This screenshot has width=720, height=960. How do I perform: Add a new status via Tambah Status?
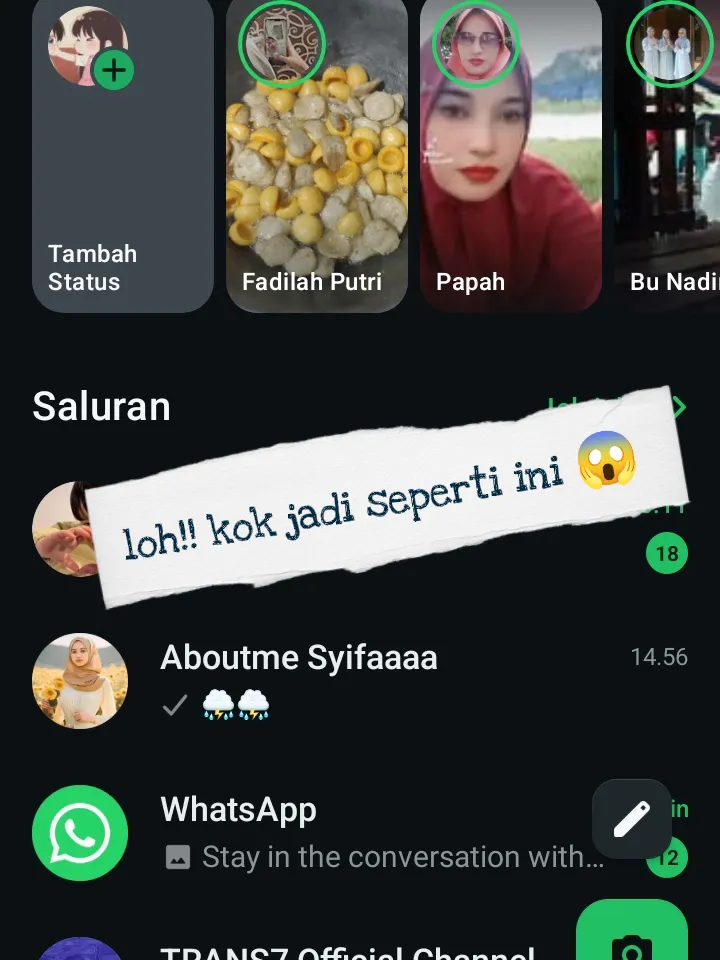coord(122,160)
